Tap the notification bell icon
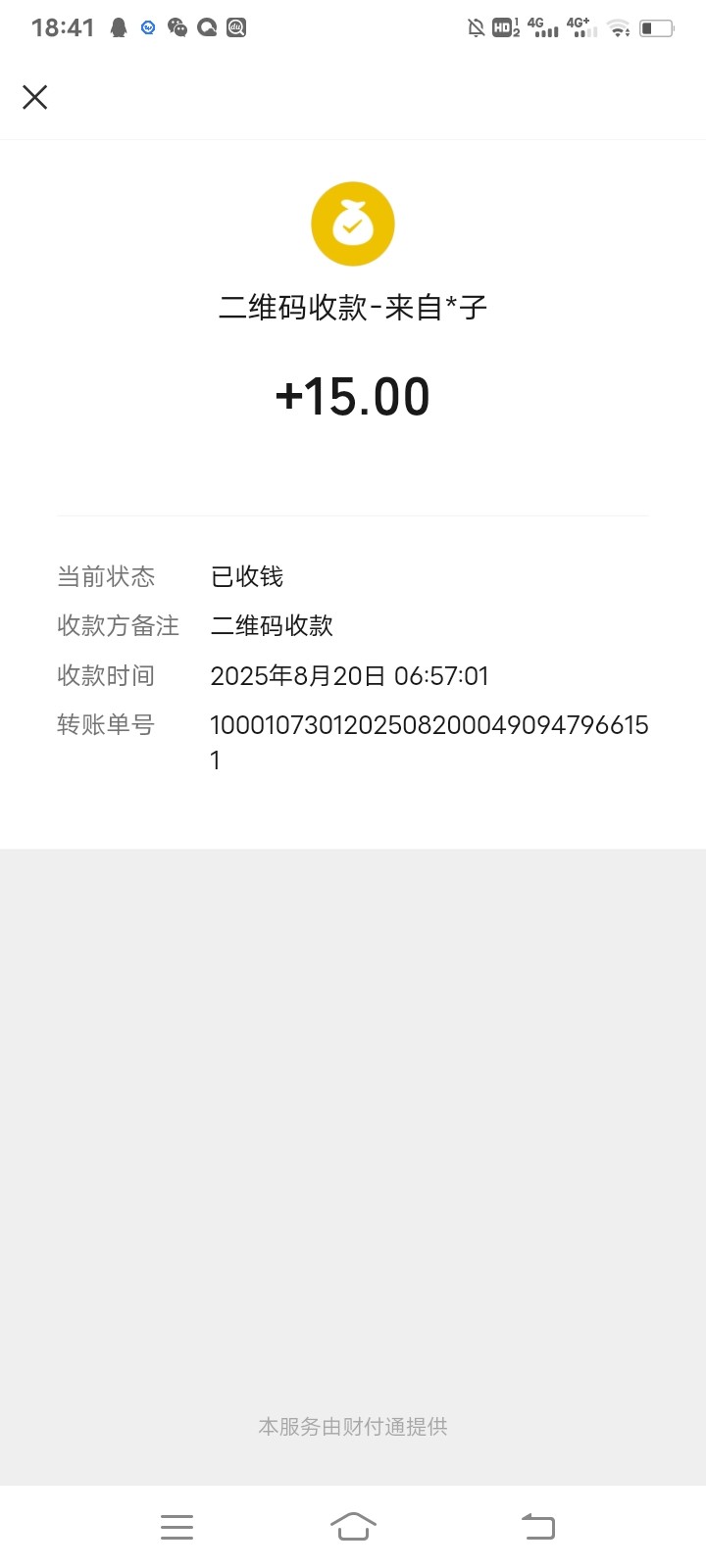 pyautogui.click(x=118, y=26)
